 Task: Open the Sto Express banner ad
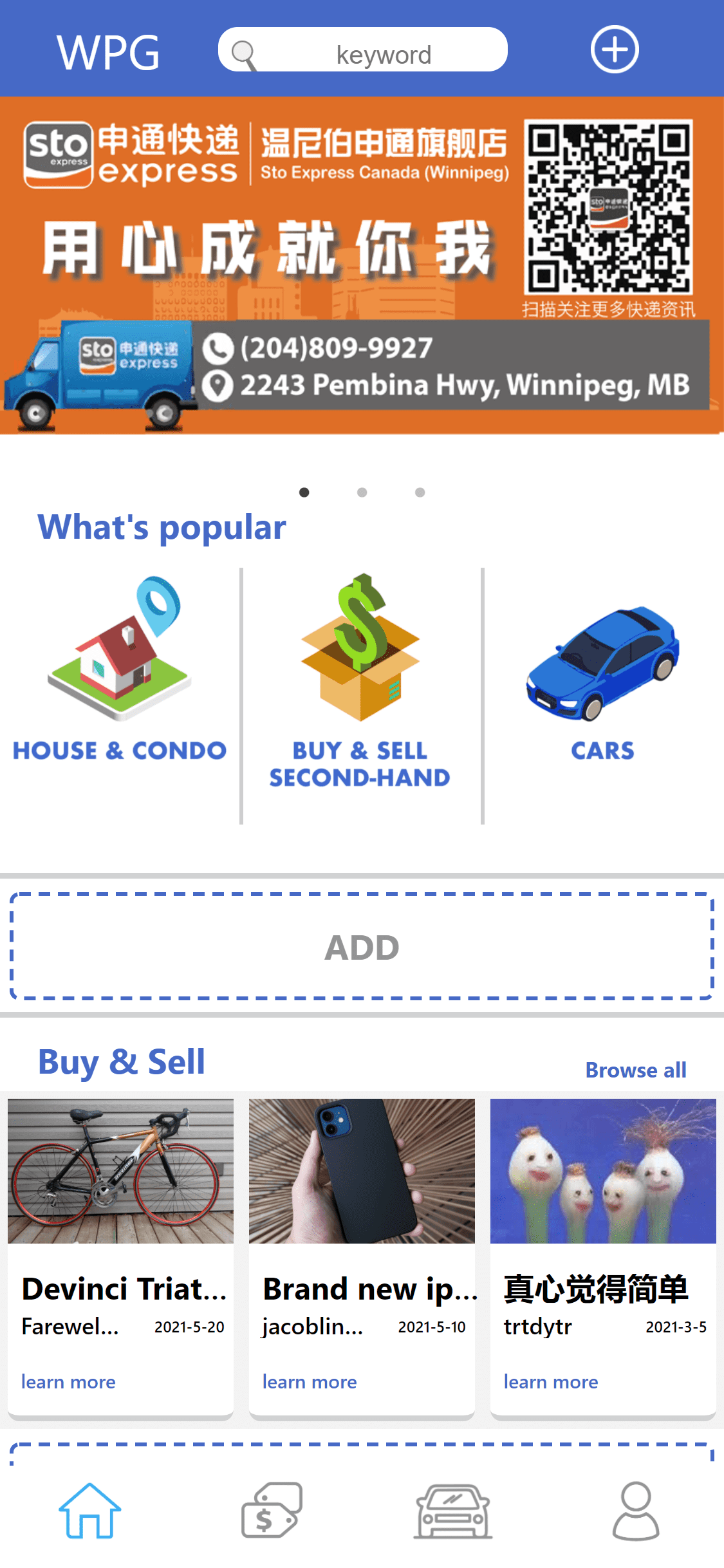pos(362,265)
